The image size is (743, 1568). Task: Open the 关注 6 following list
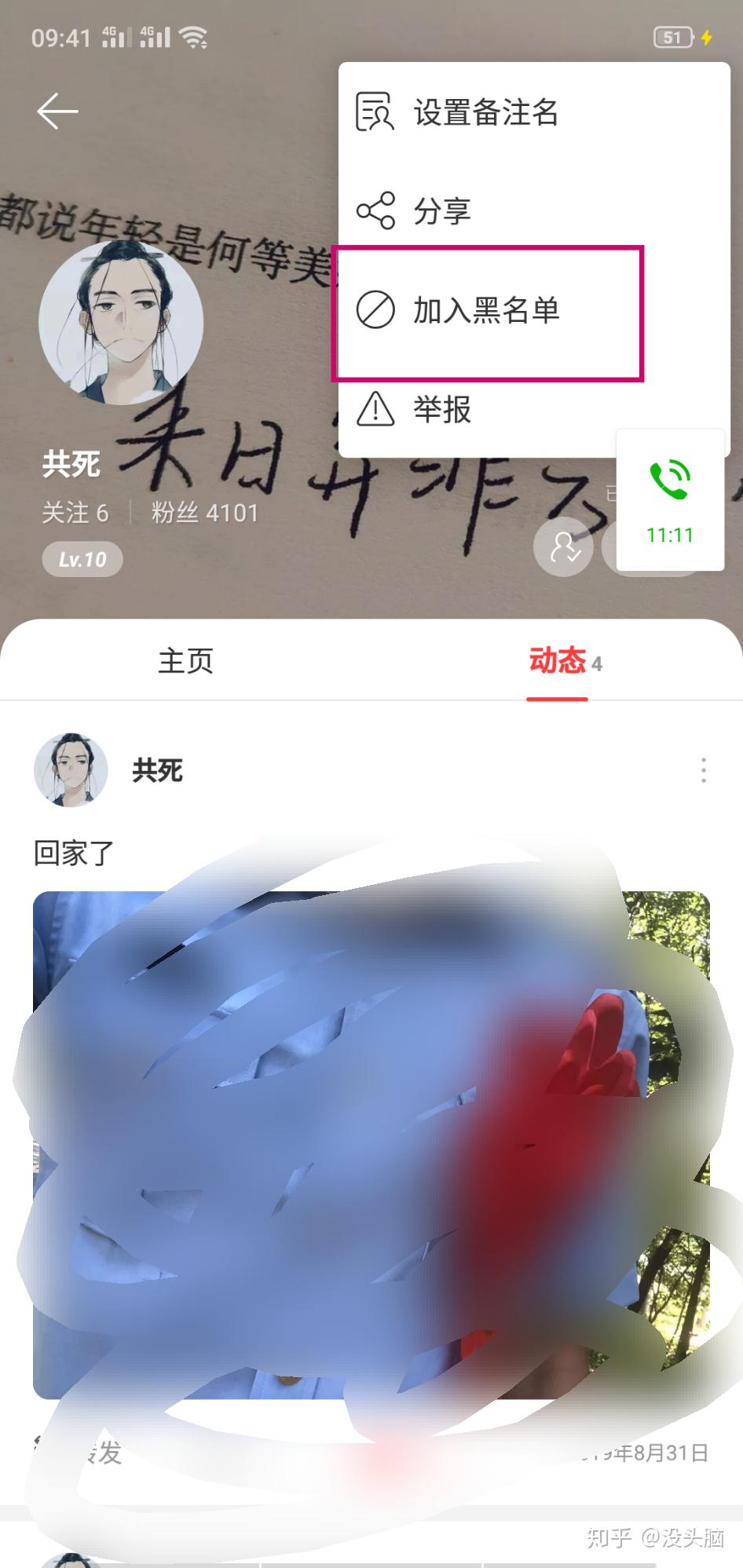point(75,513)
